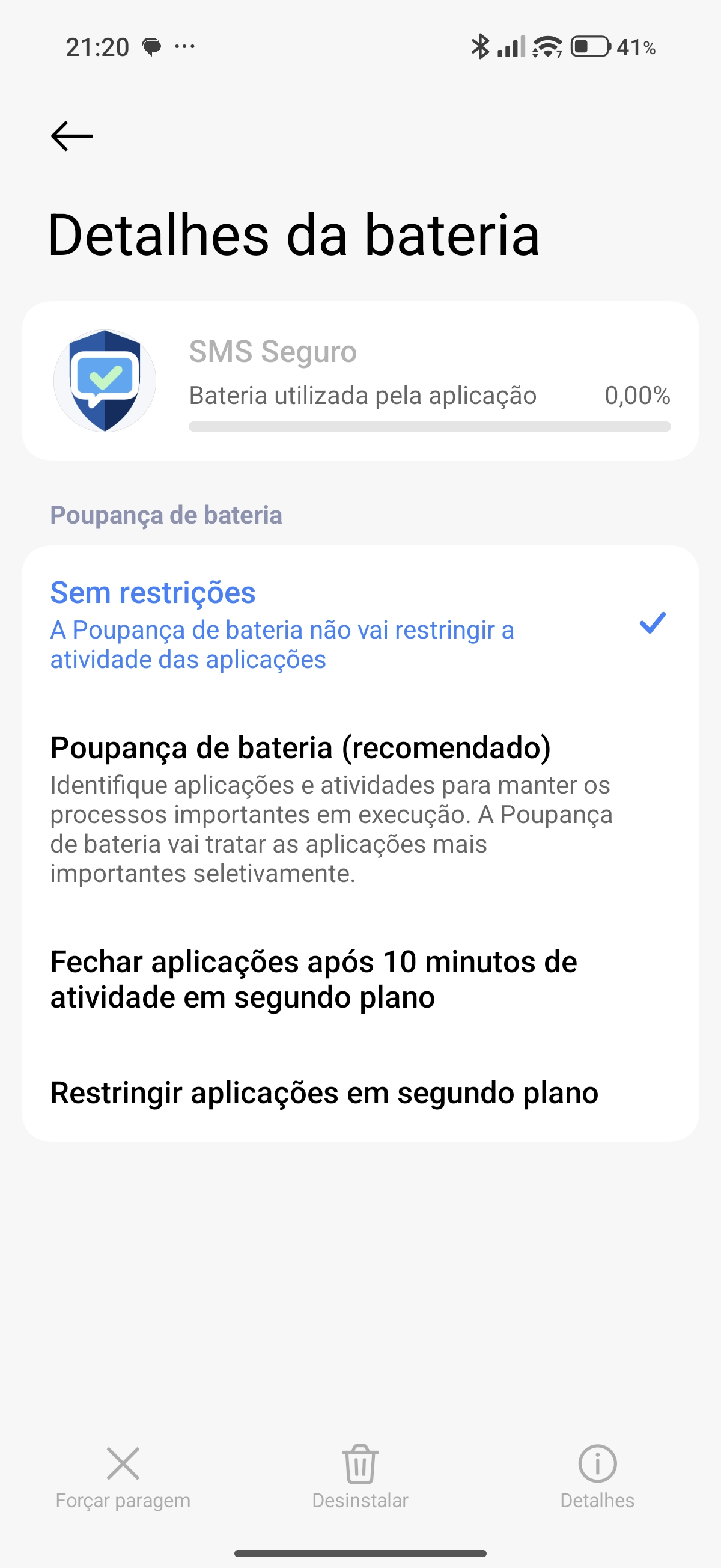Screen dimensions: 721x1568
Task: Tap the checkmark next to Sem restrições
Action: tap(652, 623)
